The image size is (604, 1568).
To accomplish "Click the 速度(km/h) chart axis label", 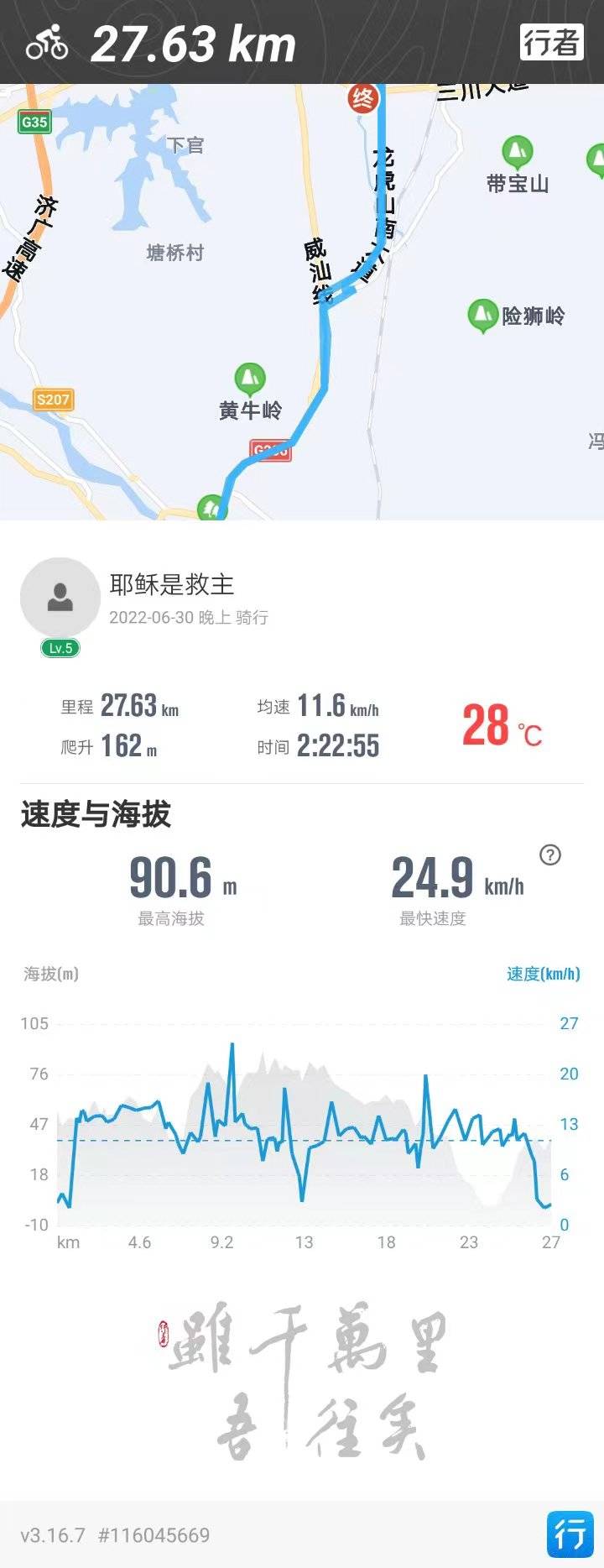I will [542, 973].
